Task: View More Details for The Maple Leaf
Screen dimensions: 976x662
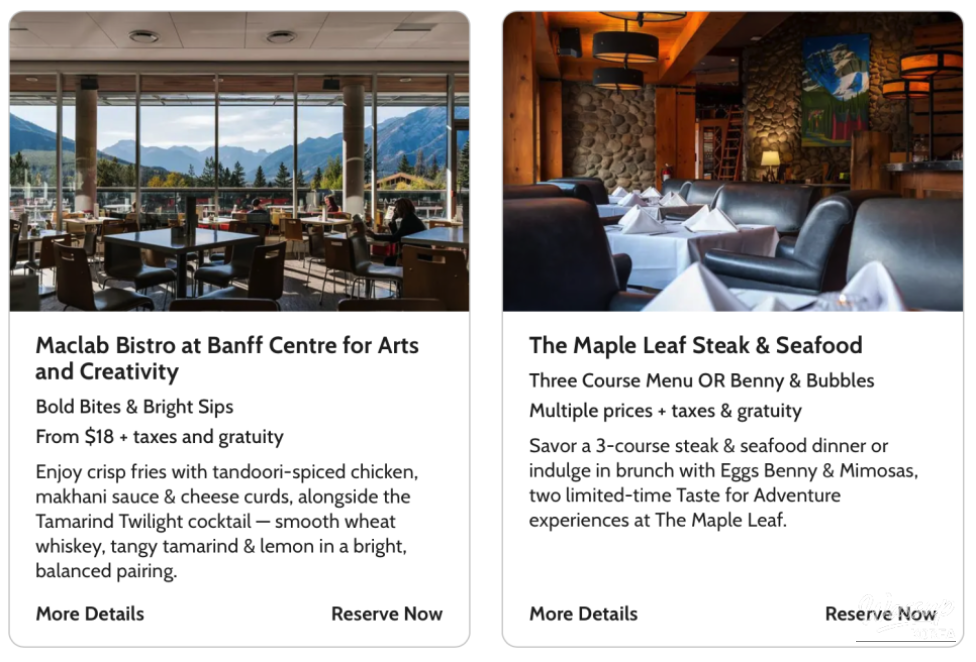Action: (x=583, y=614)
